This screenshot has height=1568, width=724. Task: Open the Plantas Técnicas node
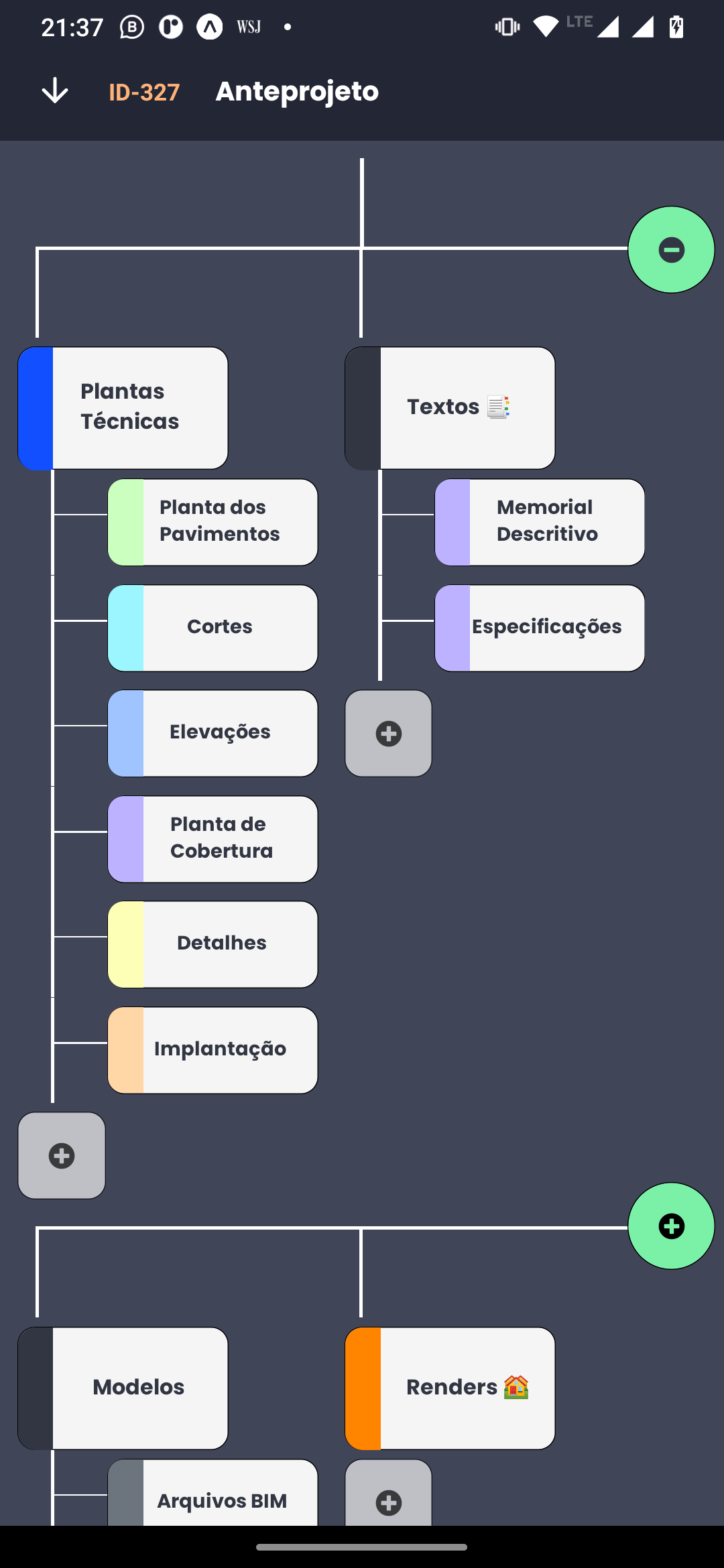point(123,408)
